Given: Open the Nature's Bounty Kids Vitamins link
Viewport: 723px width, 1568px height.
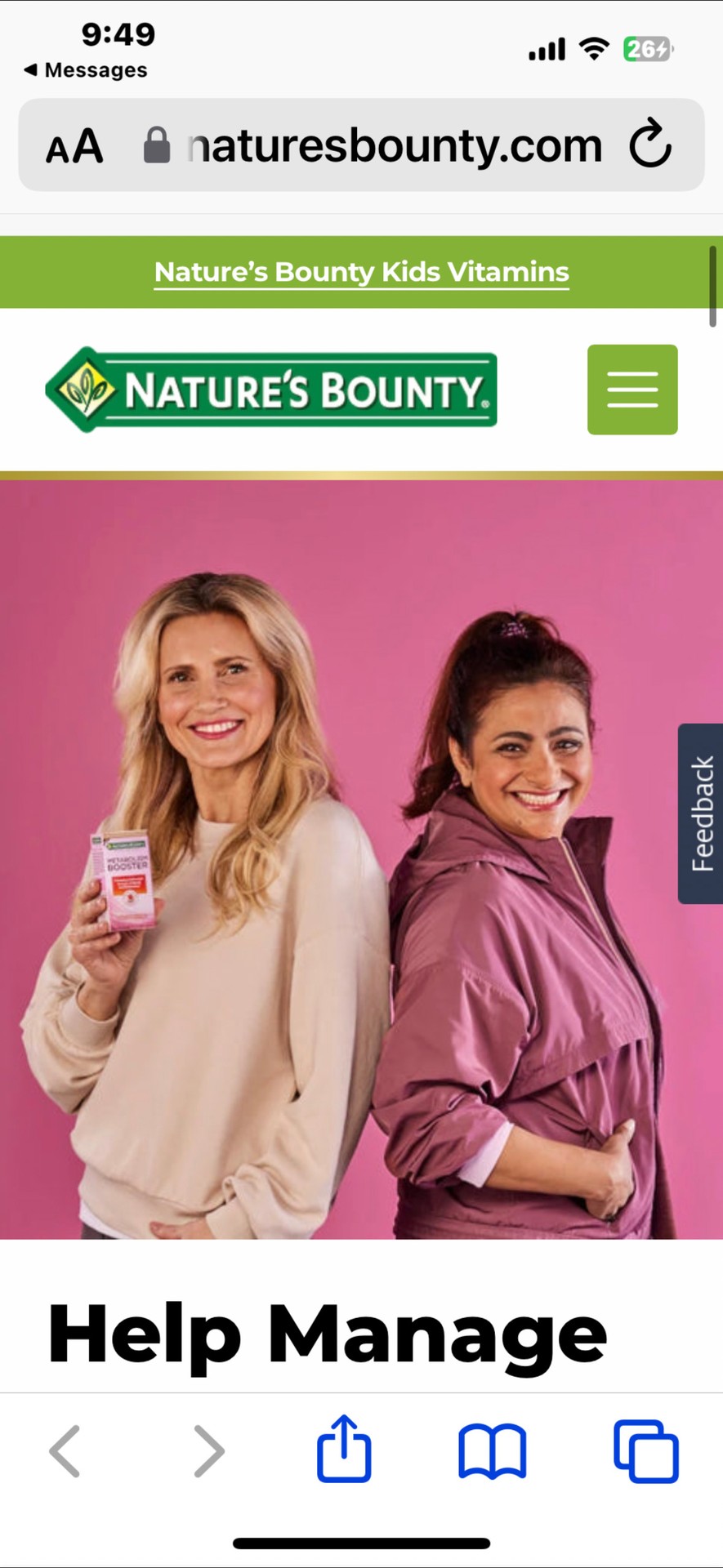Looking at the screenshot, I should [361, 272].
